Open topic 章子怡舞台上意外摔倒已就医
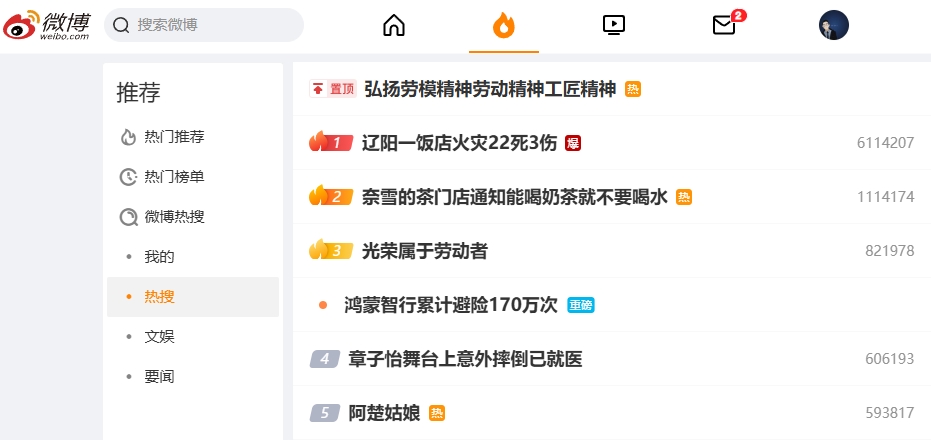The width and height of the screenshot is (931, 440). click(465, 359)
